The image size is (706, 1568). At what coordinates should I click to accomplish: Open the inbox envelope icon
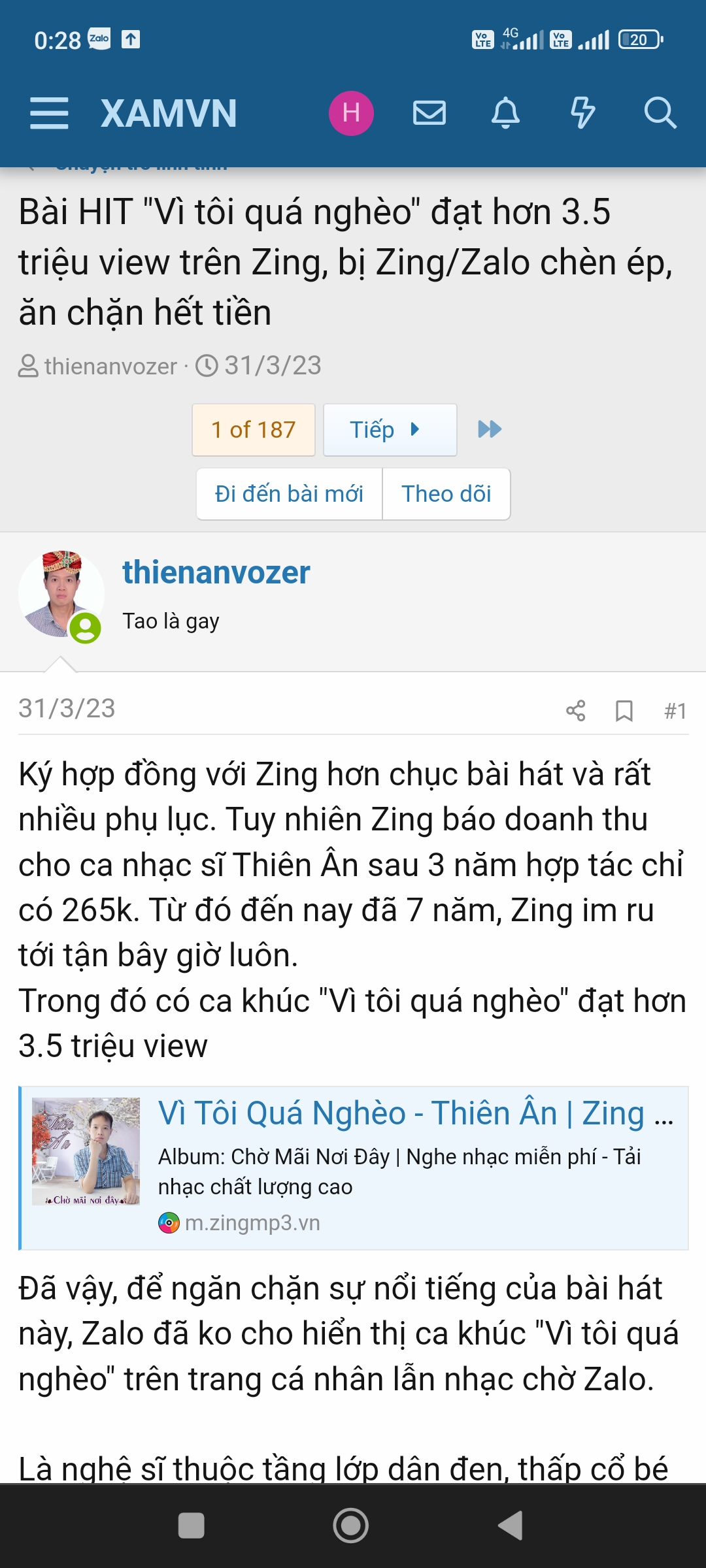pos(429,113)
